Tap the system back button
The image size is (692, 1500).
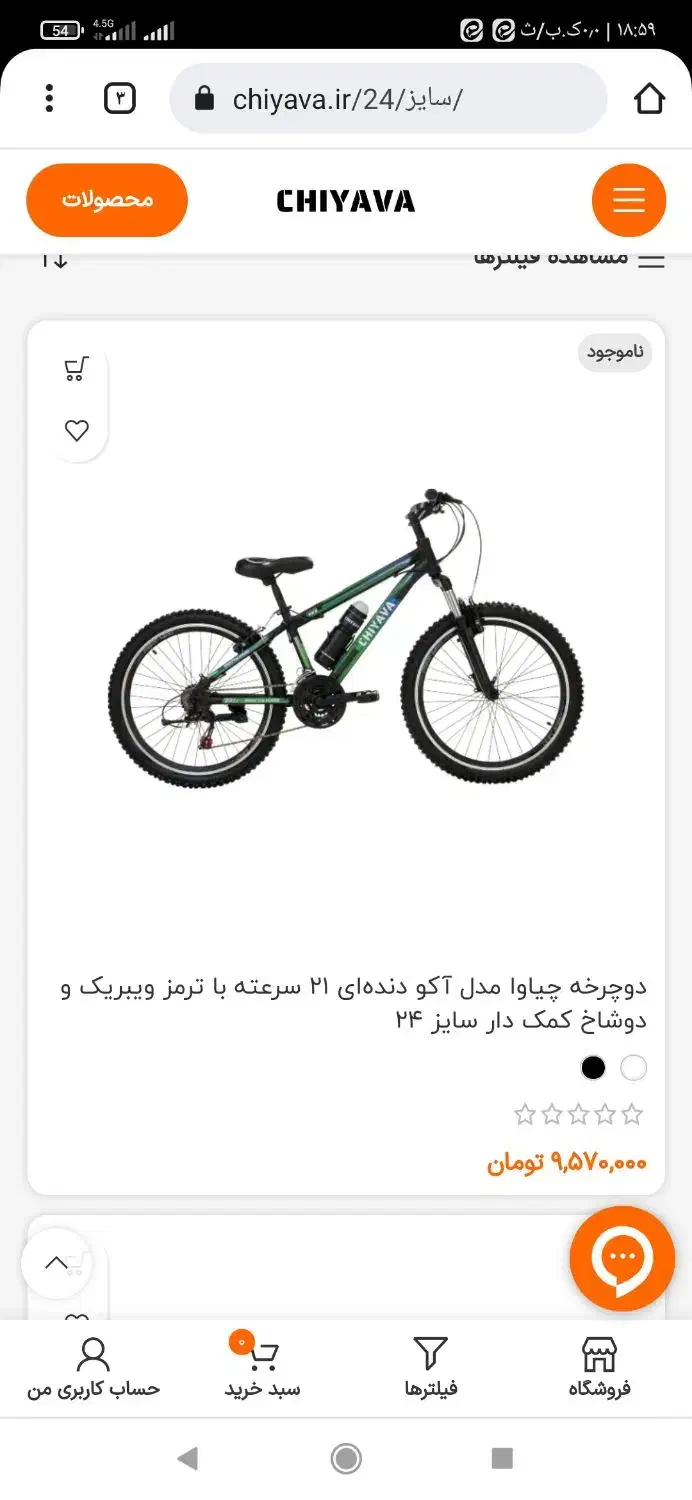point(187,1459)
